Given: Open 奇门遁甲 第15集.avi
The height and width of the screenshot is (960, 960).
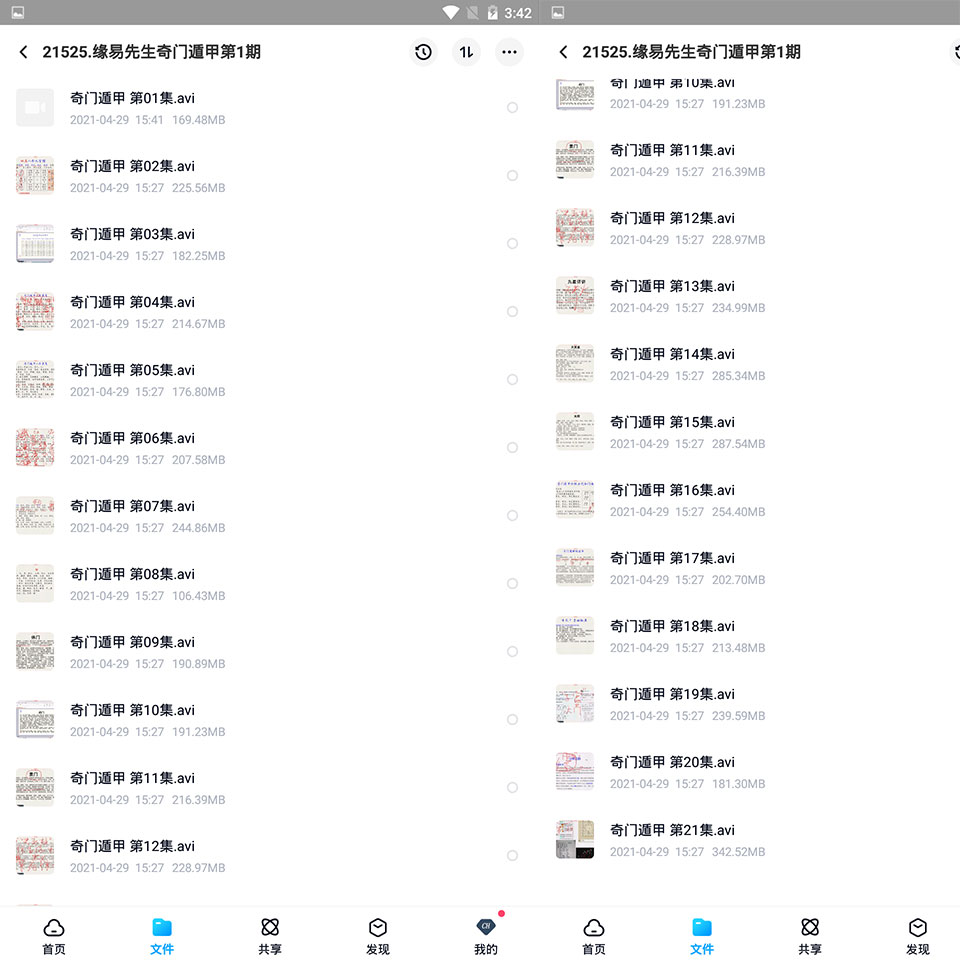Looking at the screenshot, I should coord(672,422).
